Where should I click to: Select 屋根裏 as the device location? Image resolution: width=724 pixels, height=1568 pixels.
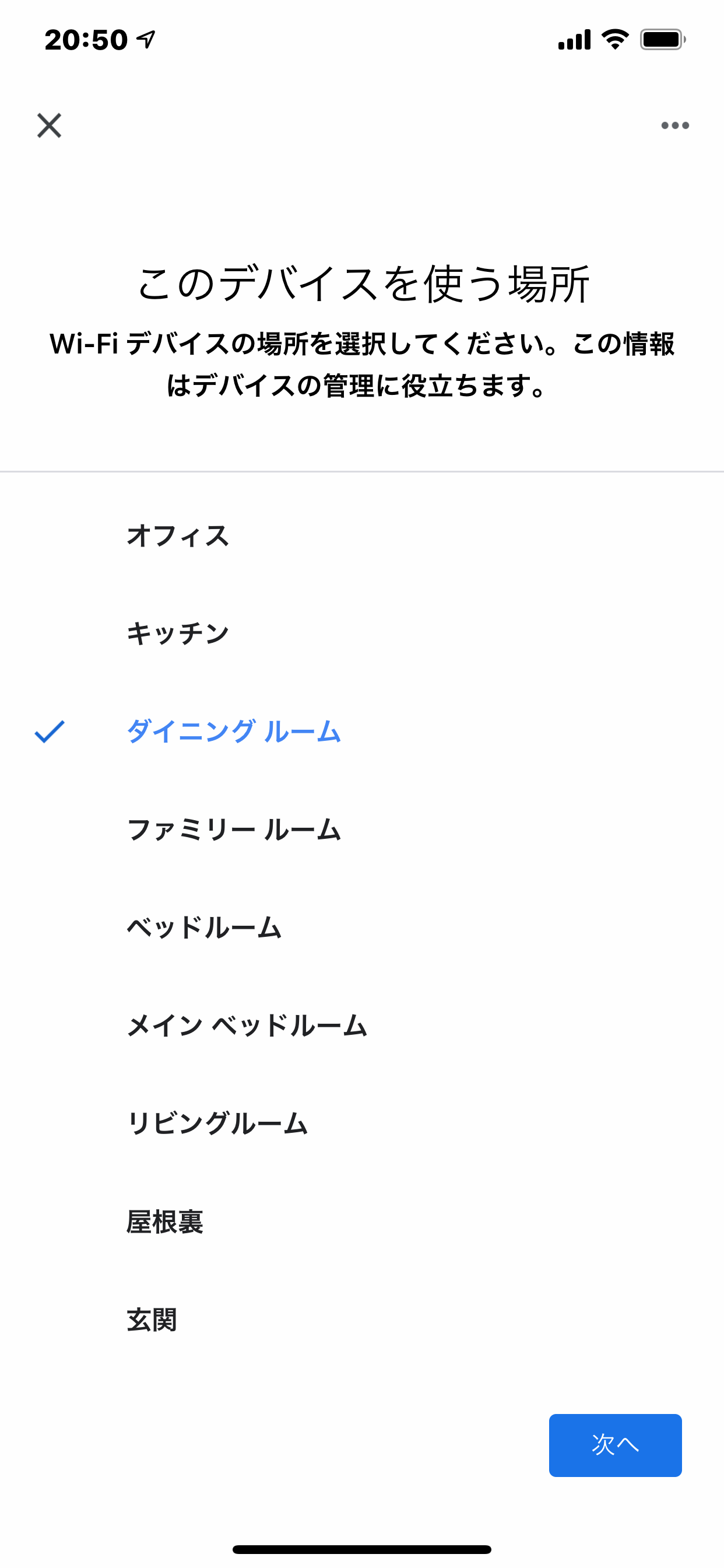(362, 1221)
